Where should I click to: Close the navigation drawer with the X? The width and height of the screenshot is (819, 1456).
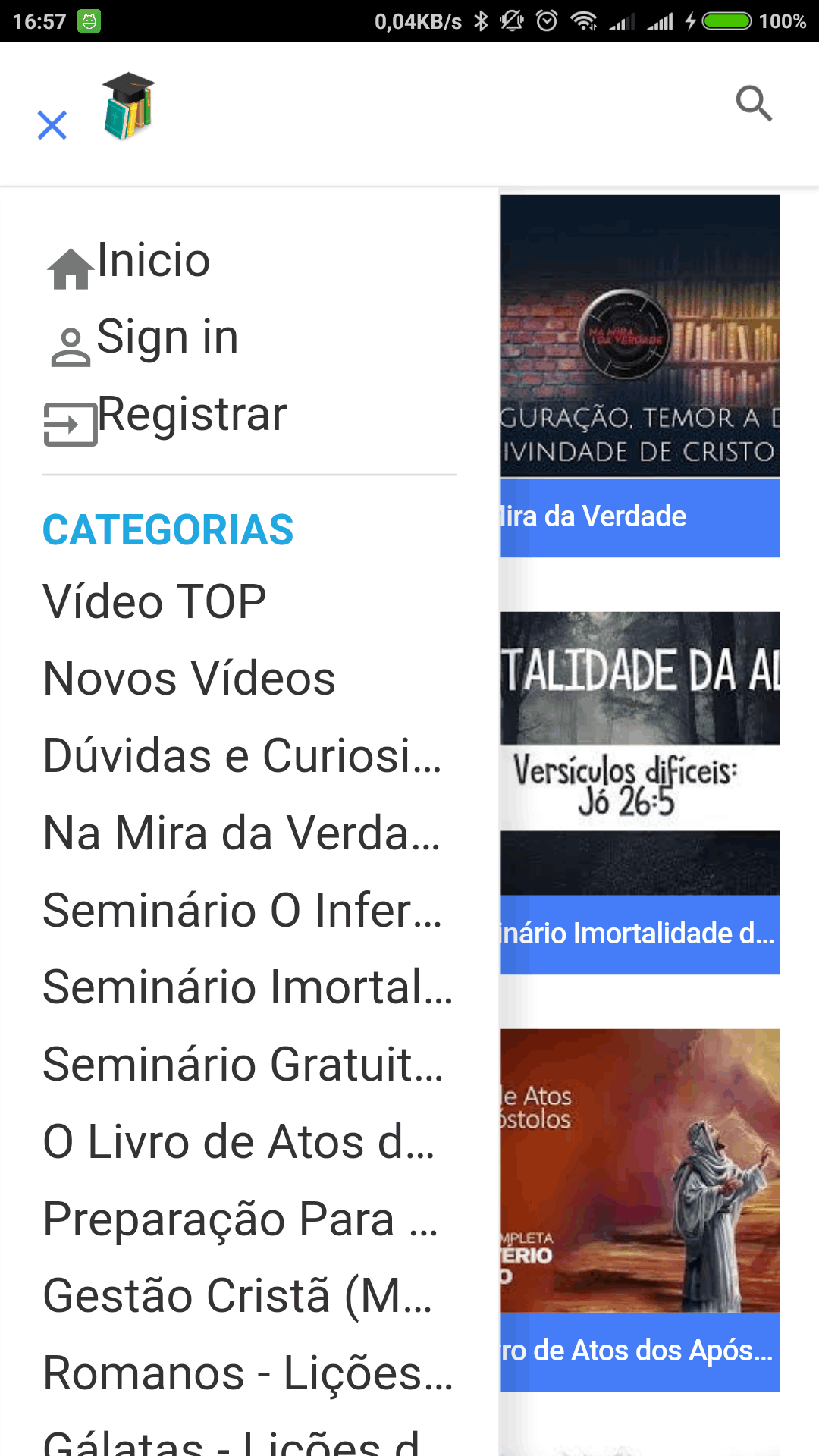tap(52, 126)
